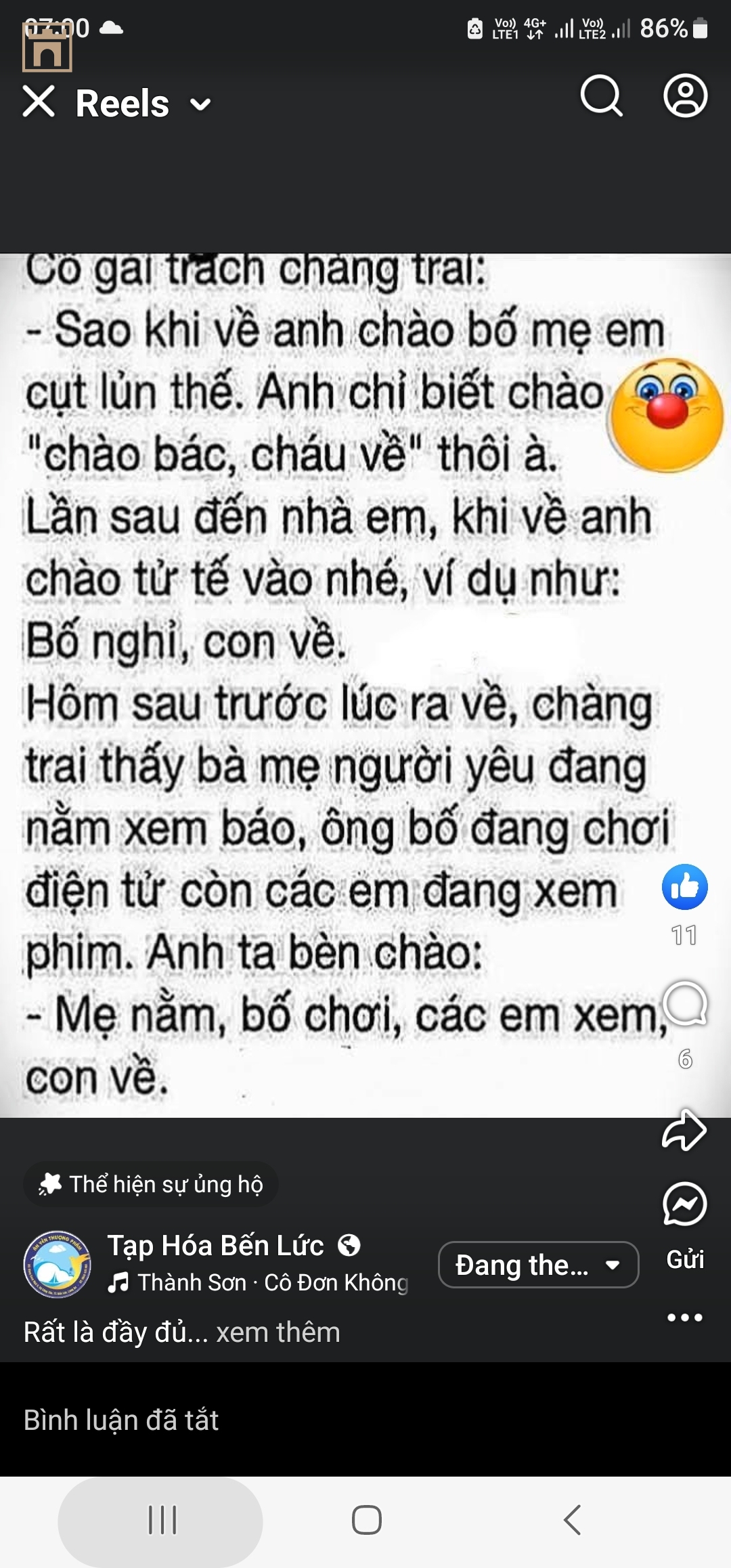Send the reel via Messenger

coord(684,1206)
